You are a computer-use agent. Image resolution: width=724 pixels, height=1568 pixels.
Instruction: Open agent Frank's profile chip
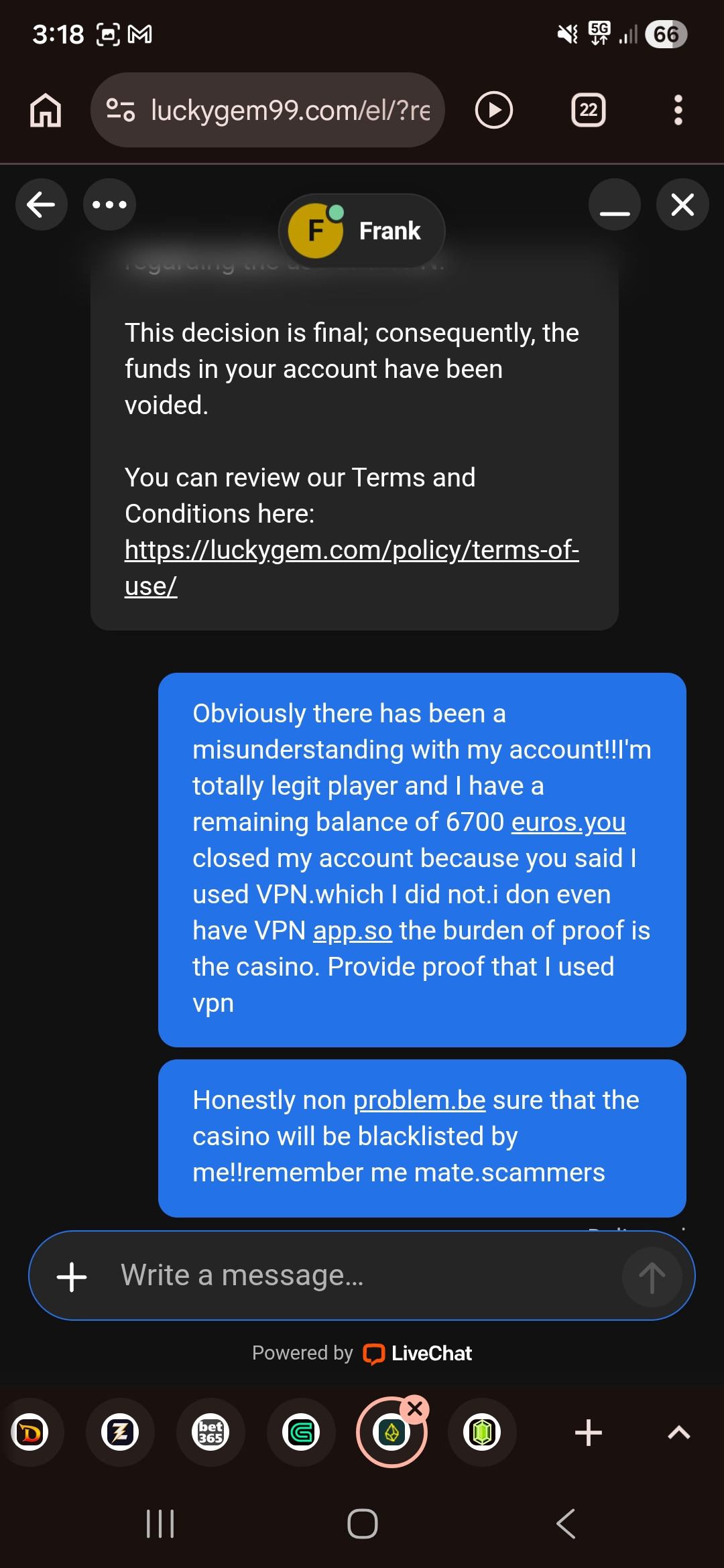click(362, 231)
